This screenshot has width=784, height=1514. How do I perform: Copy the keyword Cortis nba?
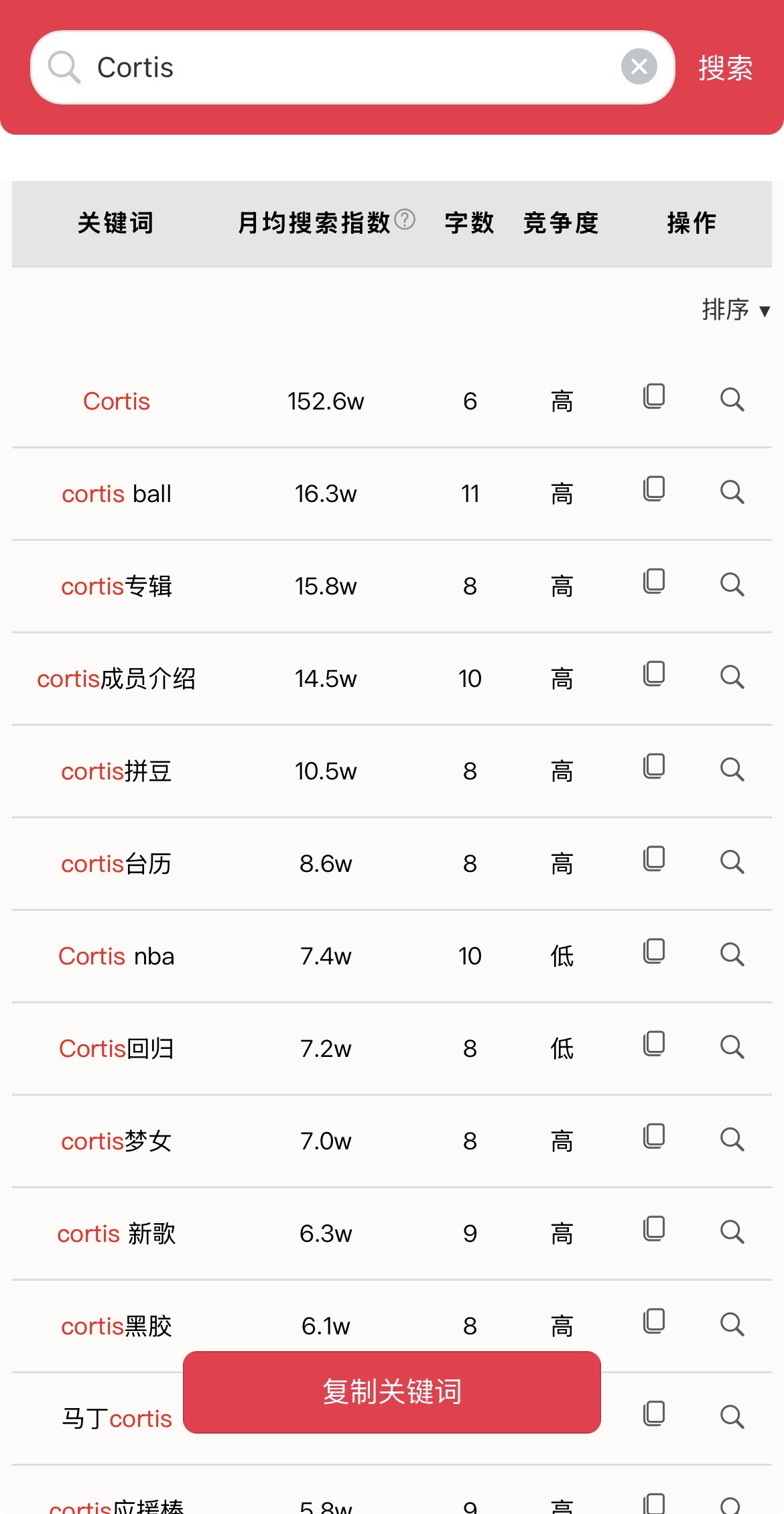point(654,952)
